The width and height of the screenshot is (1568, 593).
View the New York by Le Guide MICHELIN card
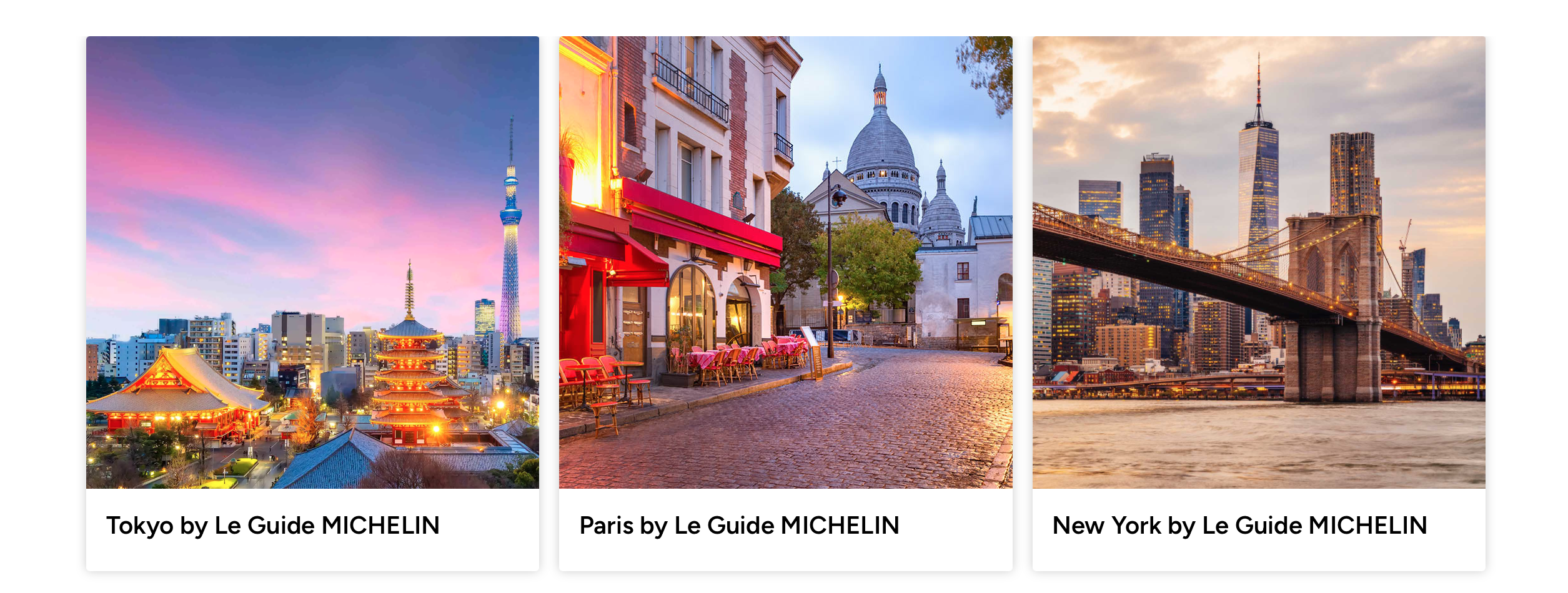point(1258,303)
